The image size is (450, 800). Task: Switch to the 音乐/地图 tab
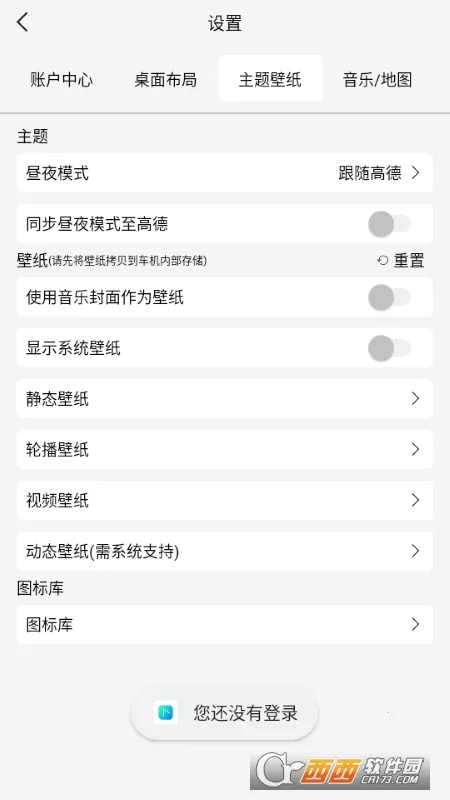point(378,80)
